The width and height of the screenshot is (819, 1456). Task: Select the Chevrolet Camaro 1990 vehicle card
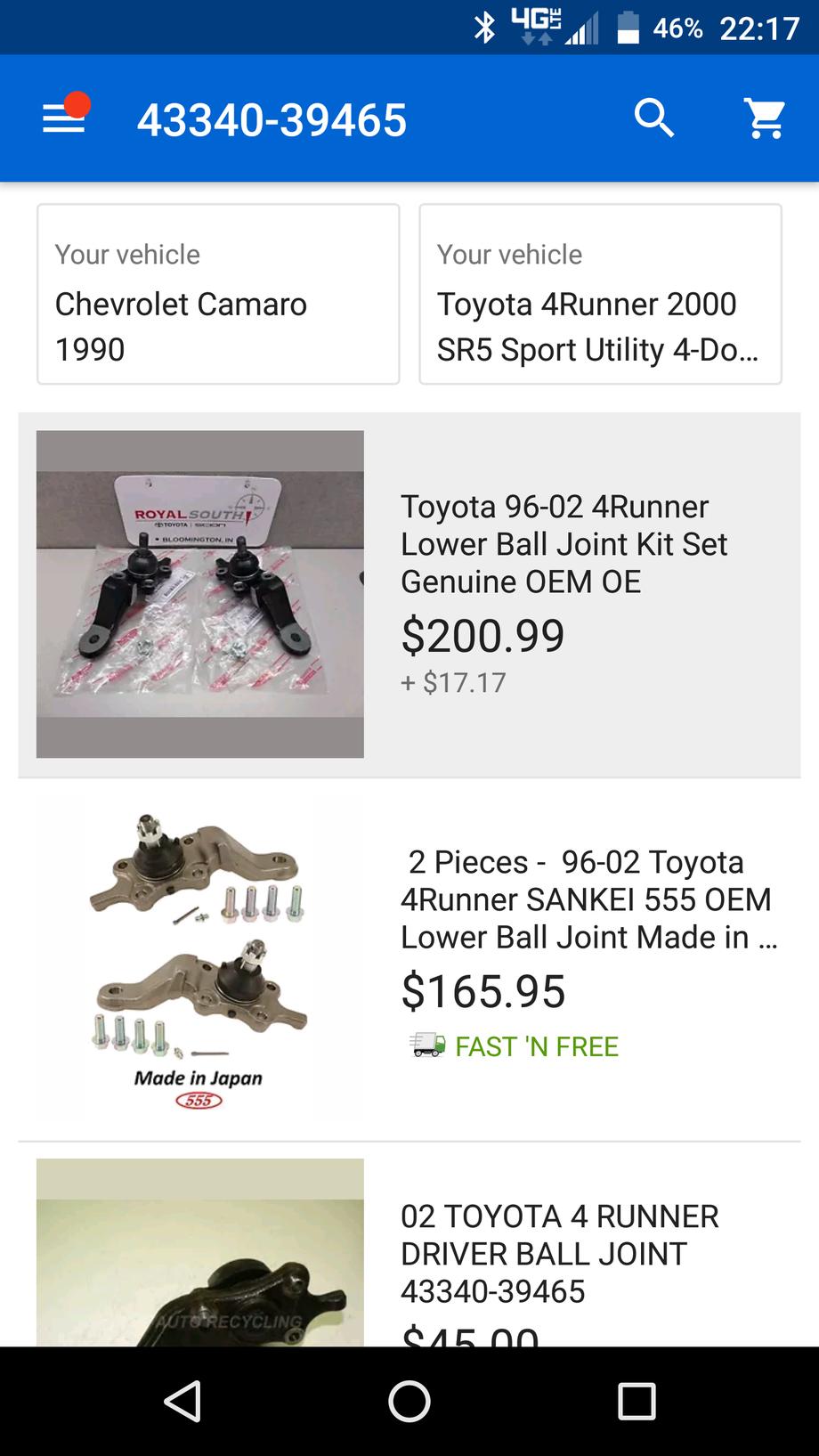[218, 294]
